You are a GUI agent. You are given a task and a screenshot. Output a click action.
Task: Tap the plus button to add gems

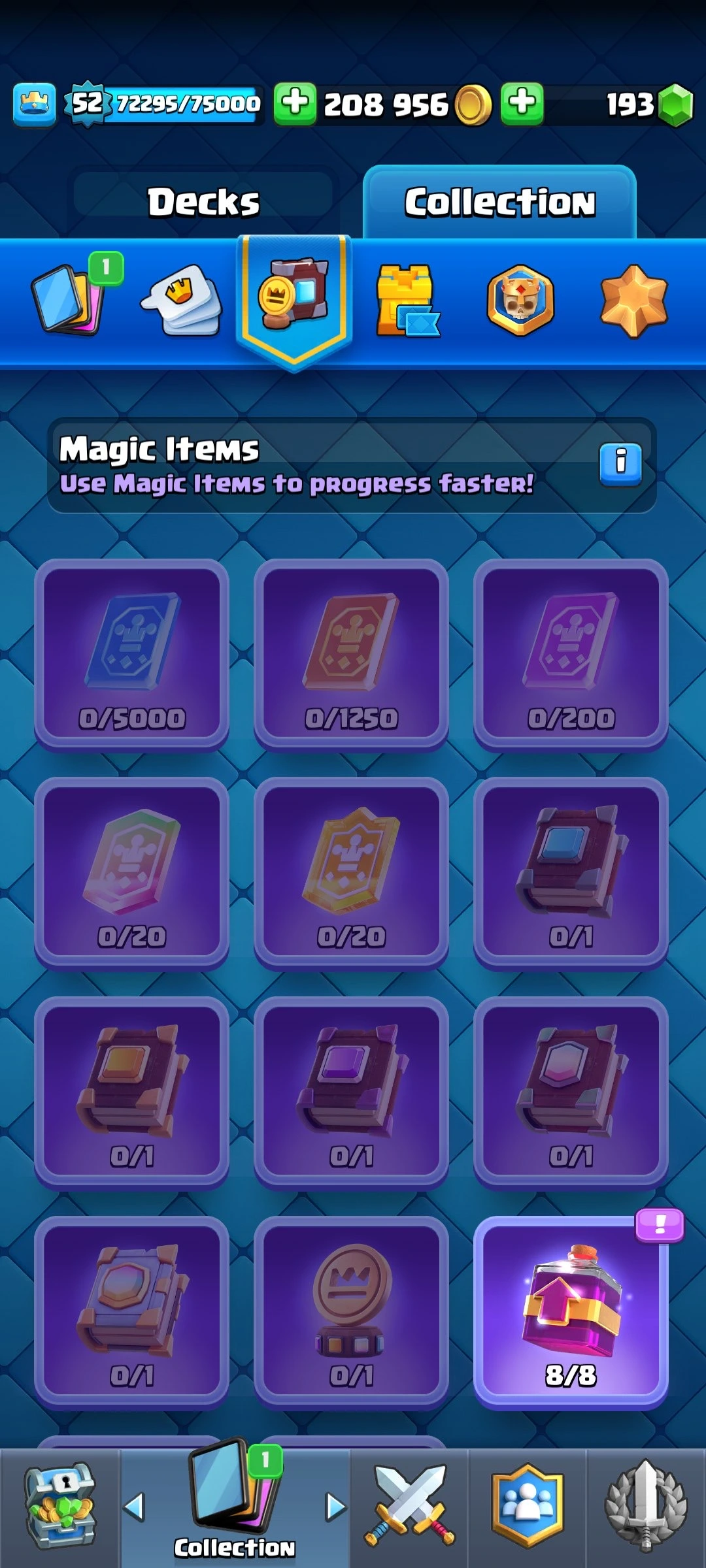click(x=522, y=103)
